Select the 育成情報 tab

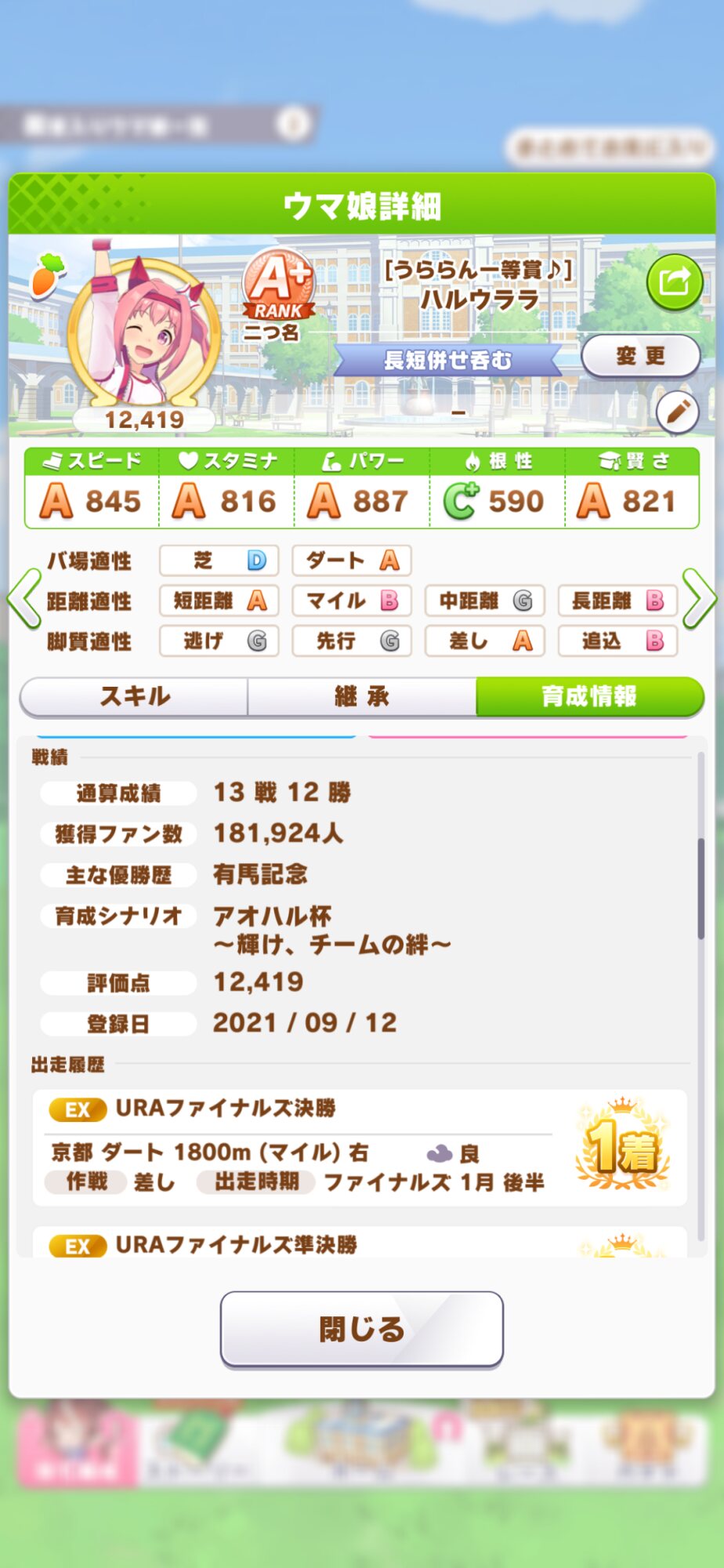(589, 696)
